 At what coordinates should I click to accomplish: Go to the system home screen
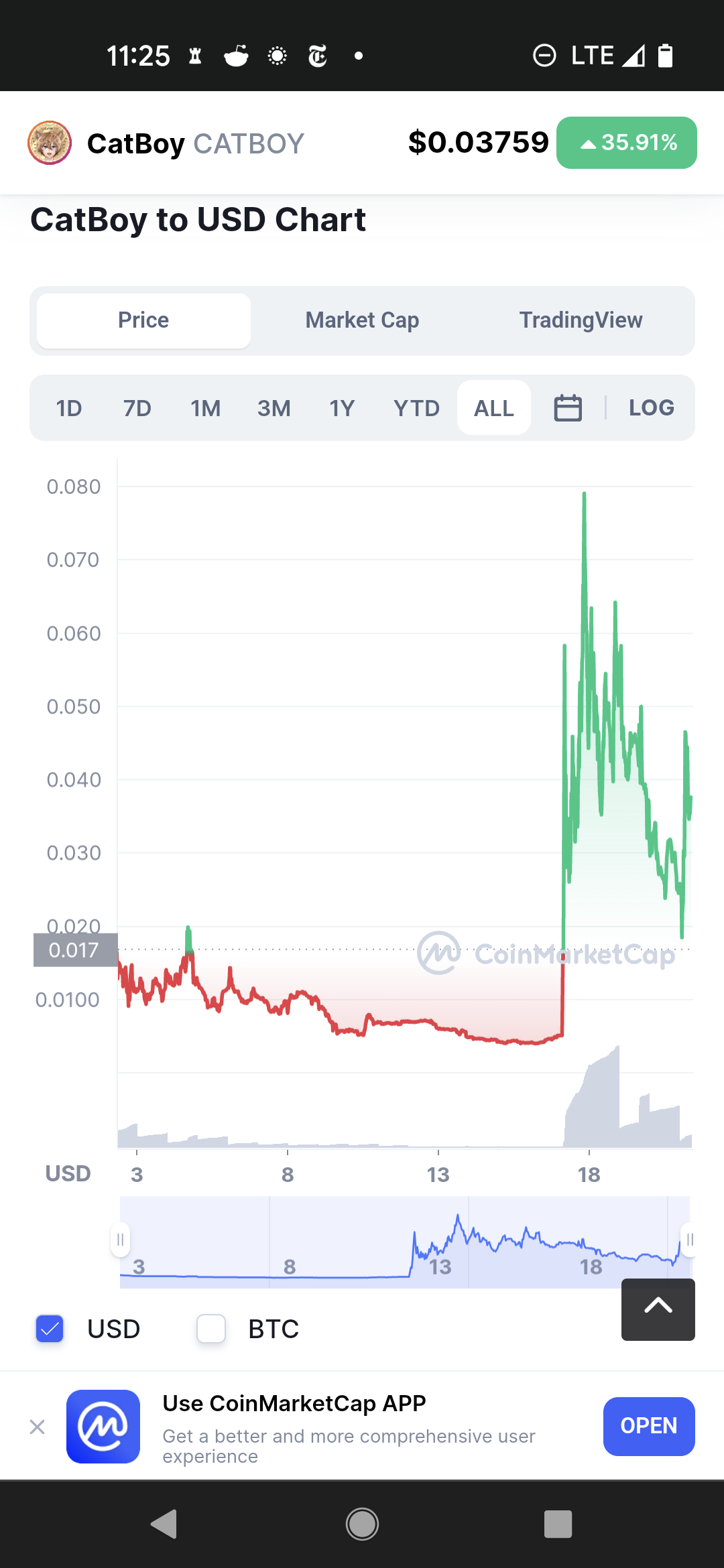(x=362, y=1524)
